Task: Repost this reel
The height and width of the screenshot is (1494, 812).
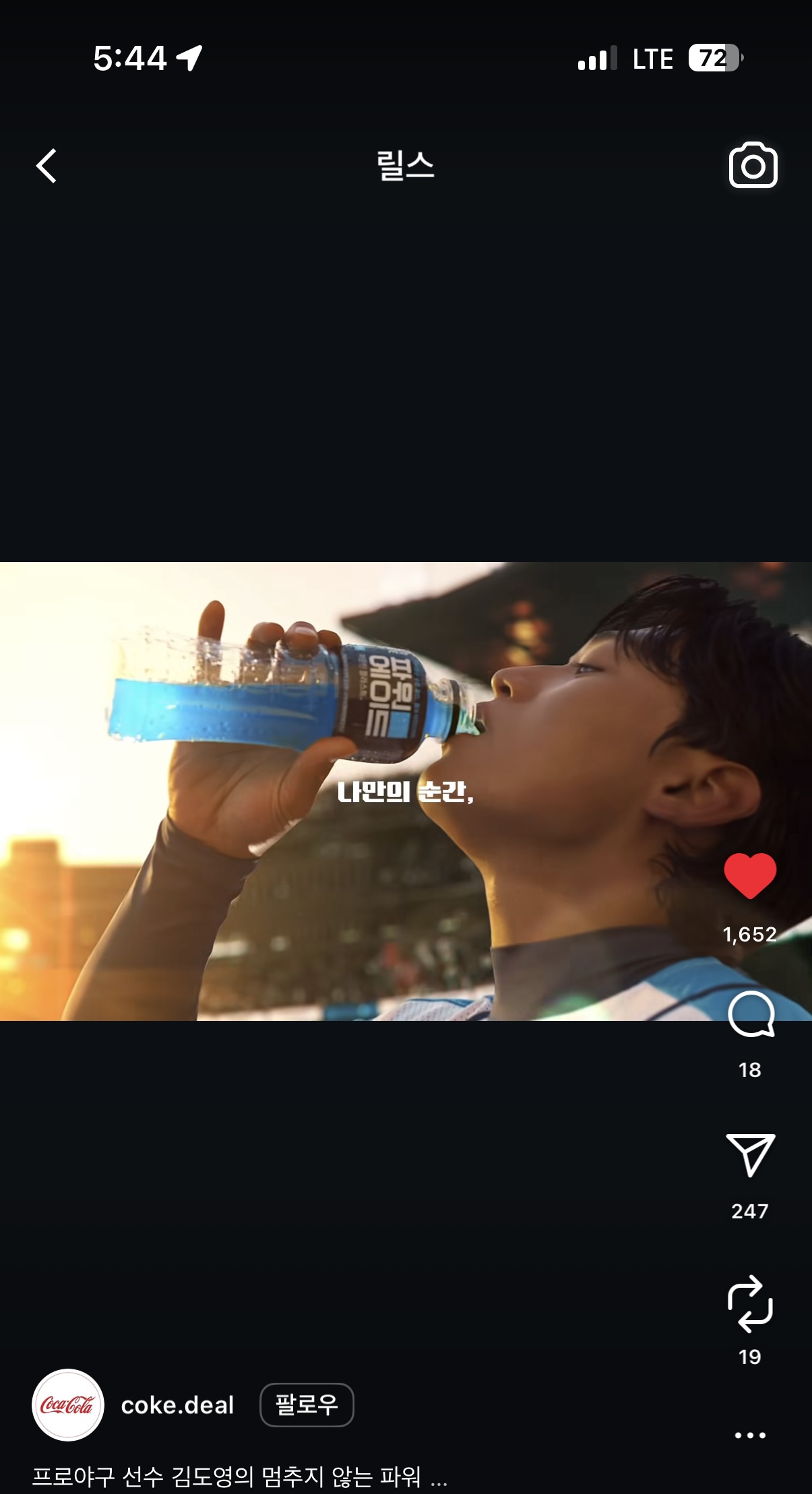Action: pyautogui.click(x=750, y=1303)
